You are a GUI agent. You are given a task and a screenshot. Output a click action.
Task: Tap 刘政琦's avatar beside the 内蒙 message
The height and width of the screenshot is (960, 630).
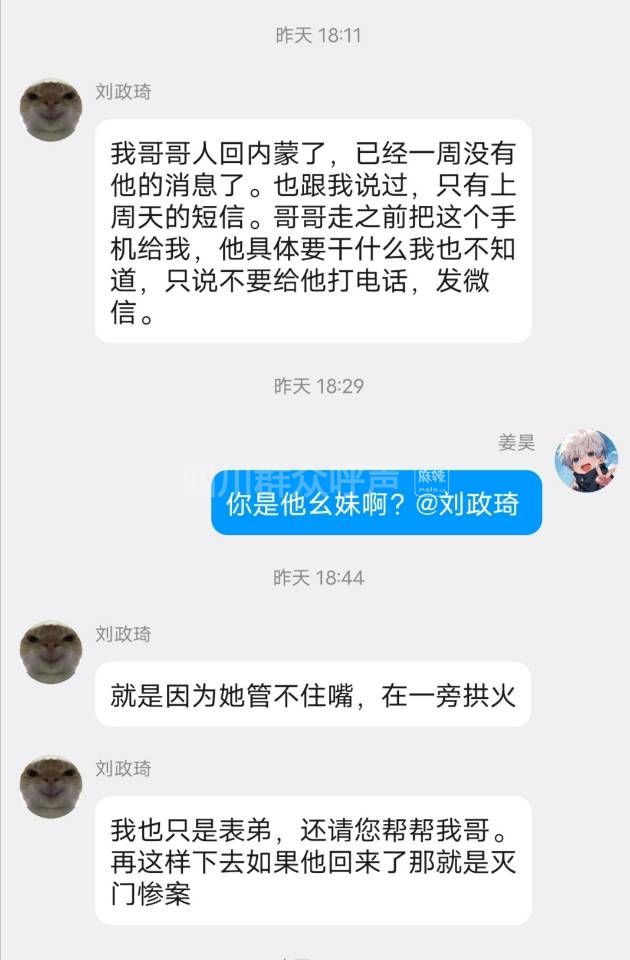click(x=50, y=110)
